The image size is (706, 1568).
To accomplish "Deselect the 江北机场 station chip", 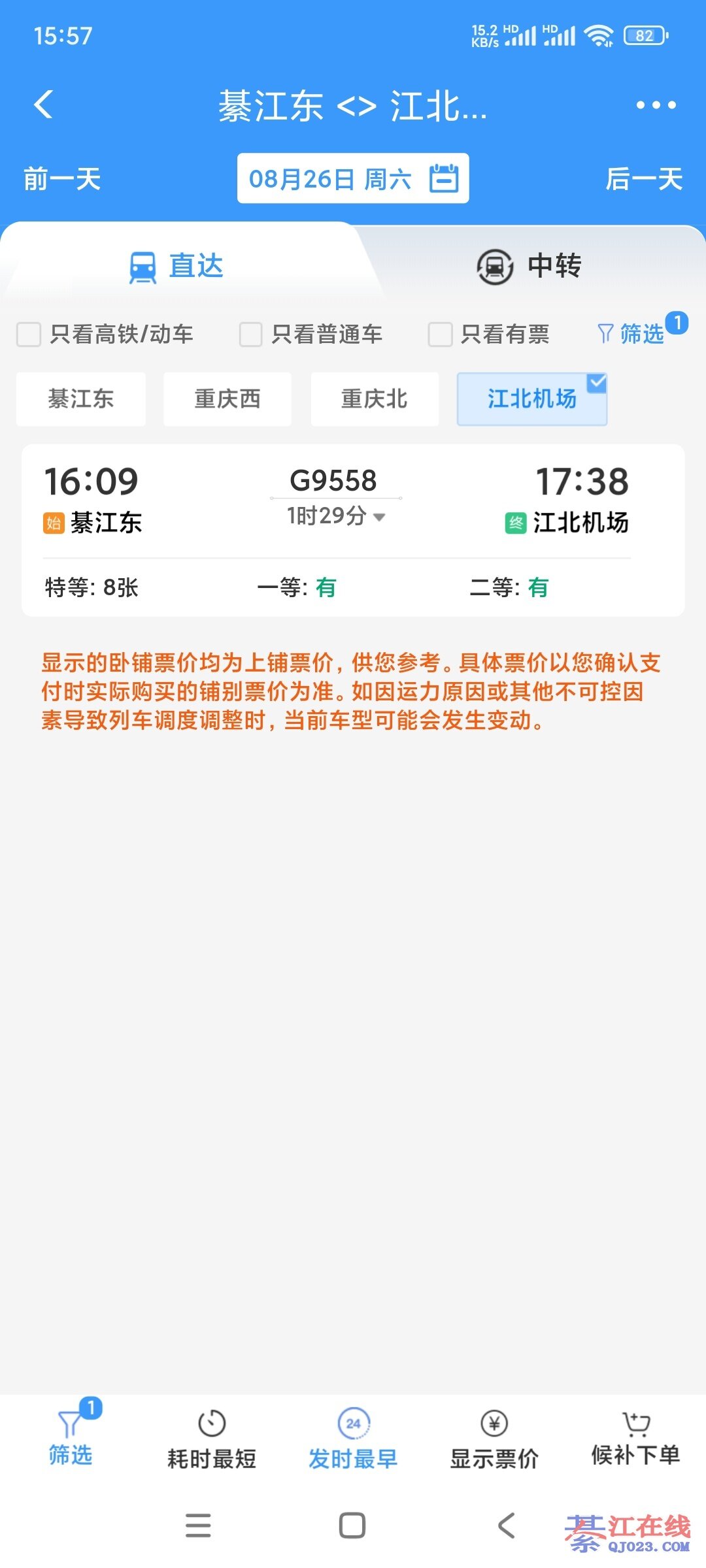I will tap(531, 399).
